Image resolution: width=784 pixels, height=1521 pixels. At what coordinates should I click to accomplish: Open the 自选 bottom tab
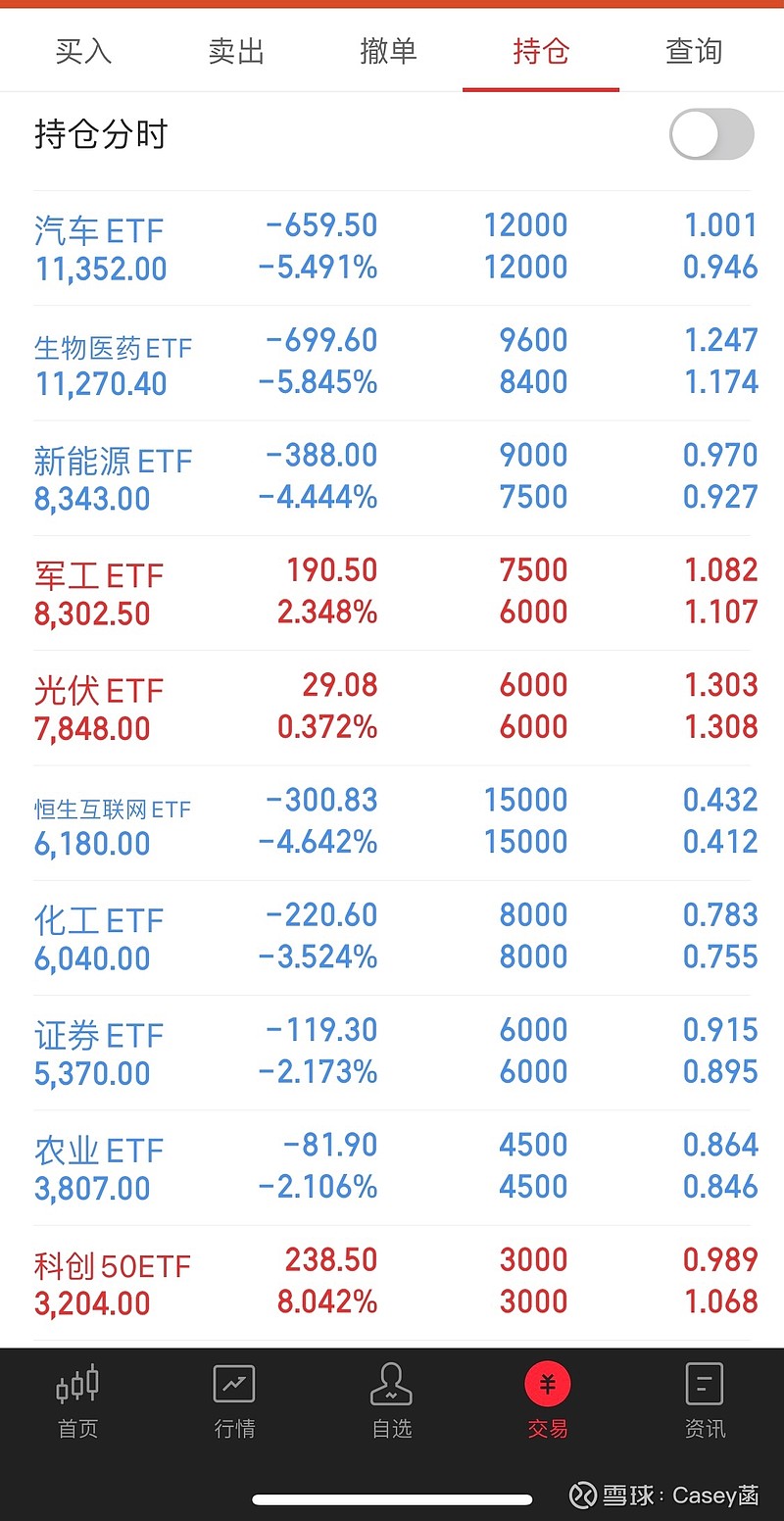pos(392,1400)
